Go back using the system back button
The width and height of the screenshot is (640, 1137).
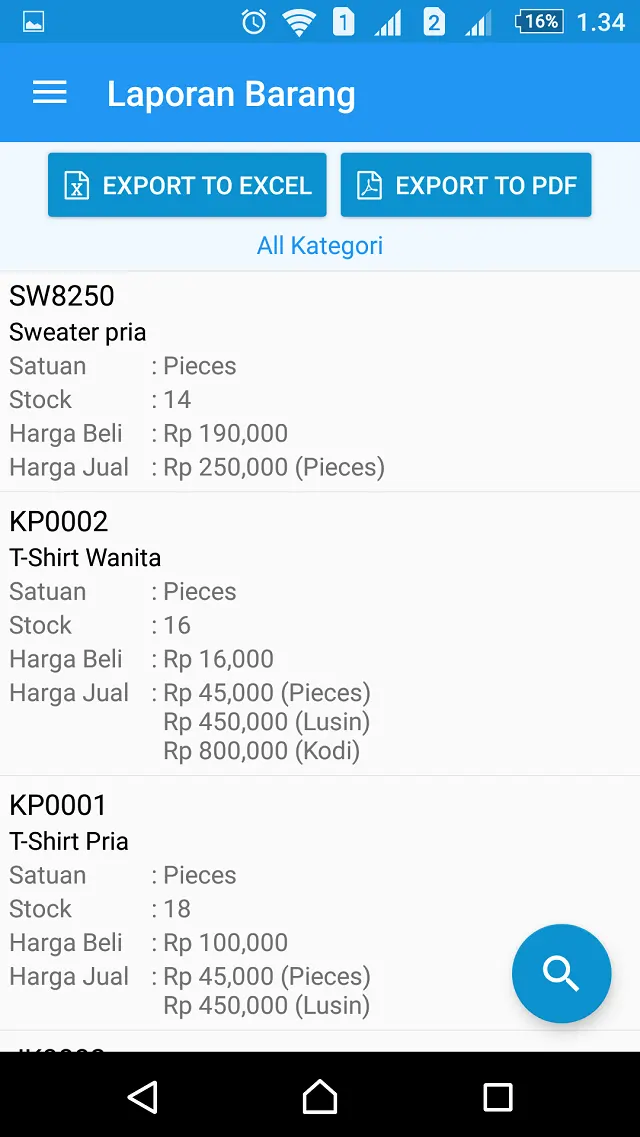(143, 1096)
